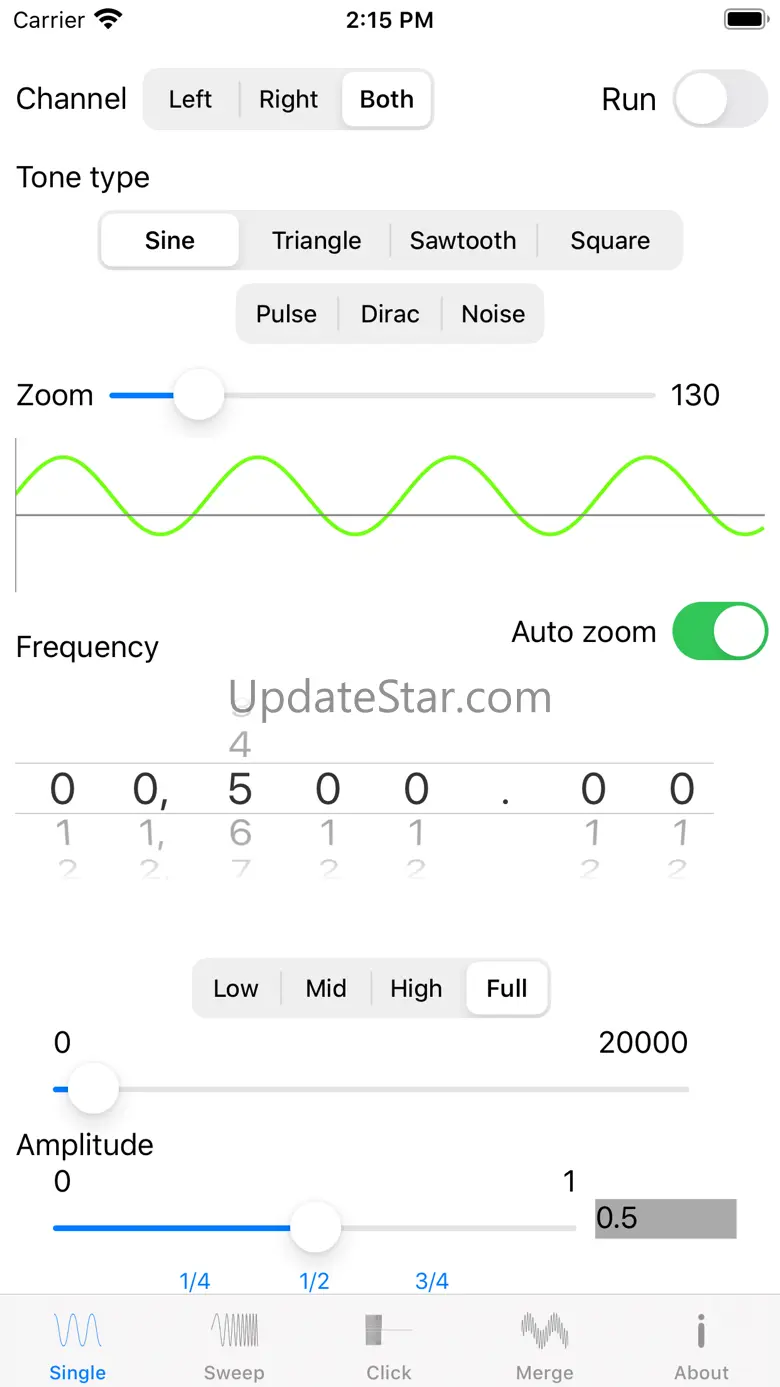Select the Right channel
Screen dimensions: 780x1387
pyautogui.click(x=289, y=99)
